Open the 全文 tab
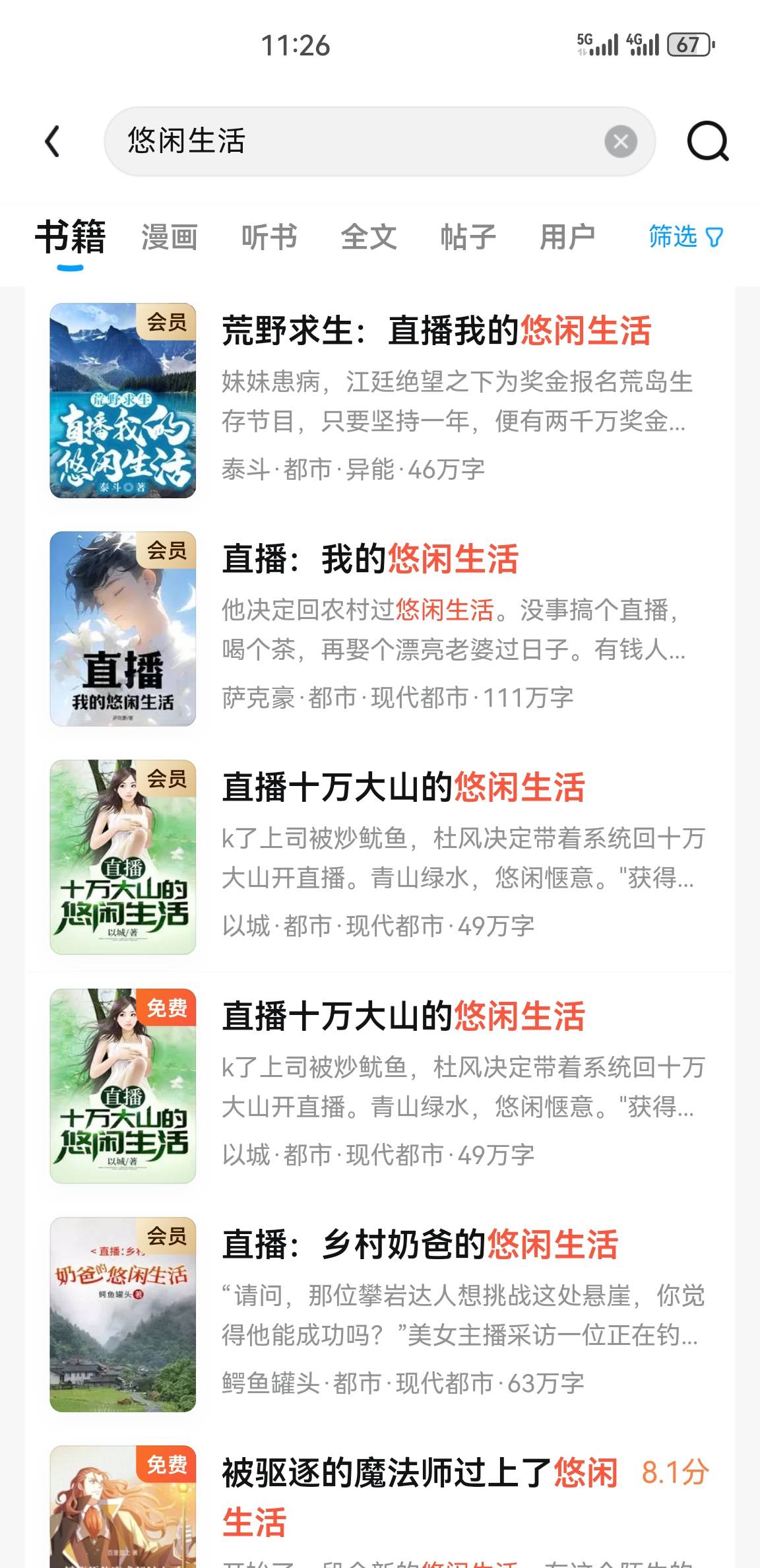The width and height of the screenshot is (760, 1568). (369, 237)
